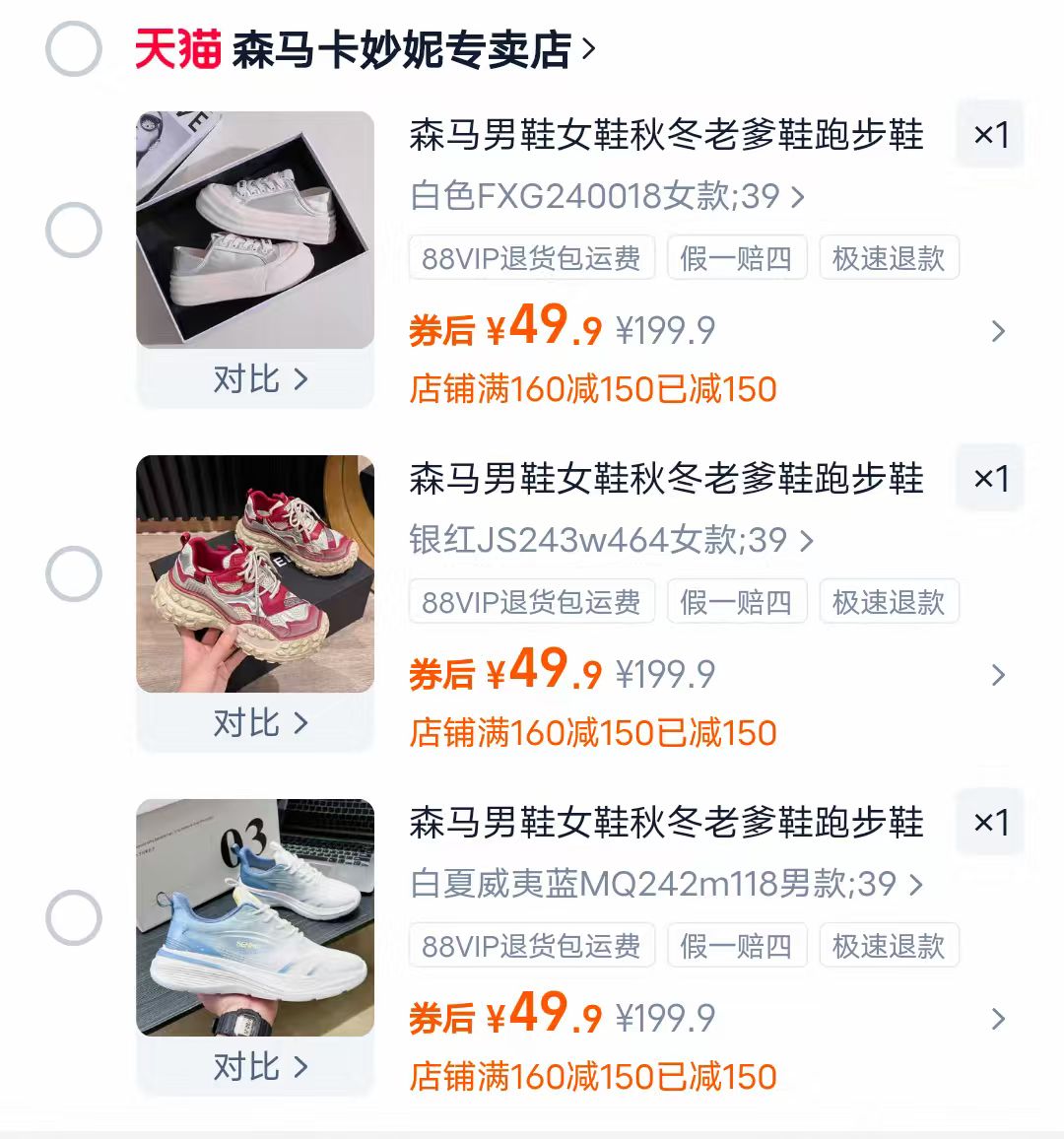Click the 假一赔四 badge on third item
This screenshot has height=1139, width=1064.
[x=737, y=946]
